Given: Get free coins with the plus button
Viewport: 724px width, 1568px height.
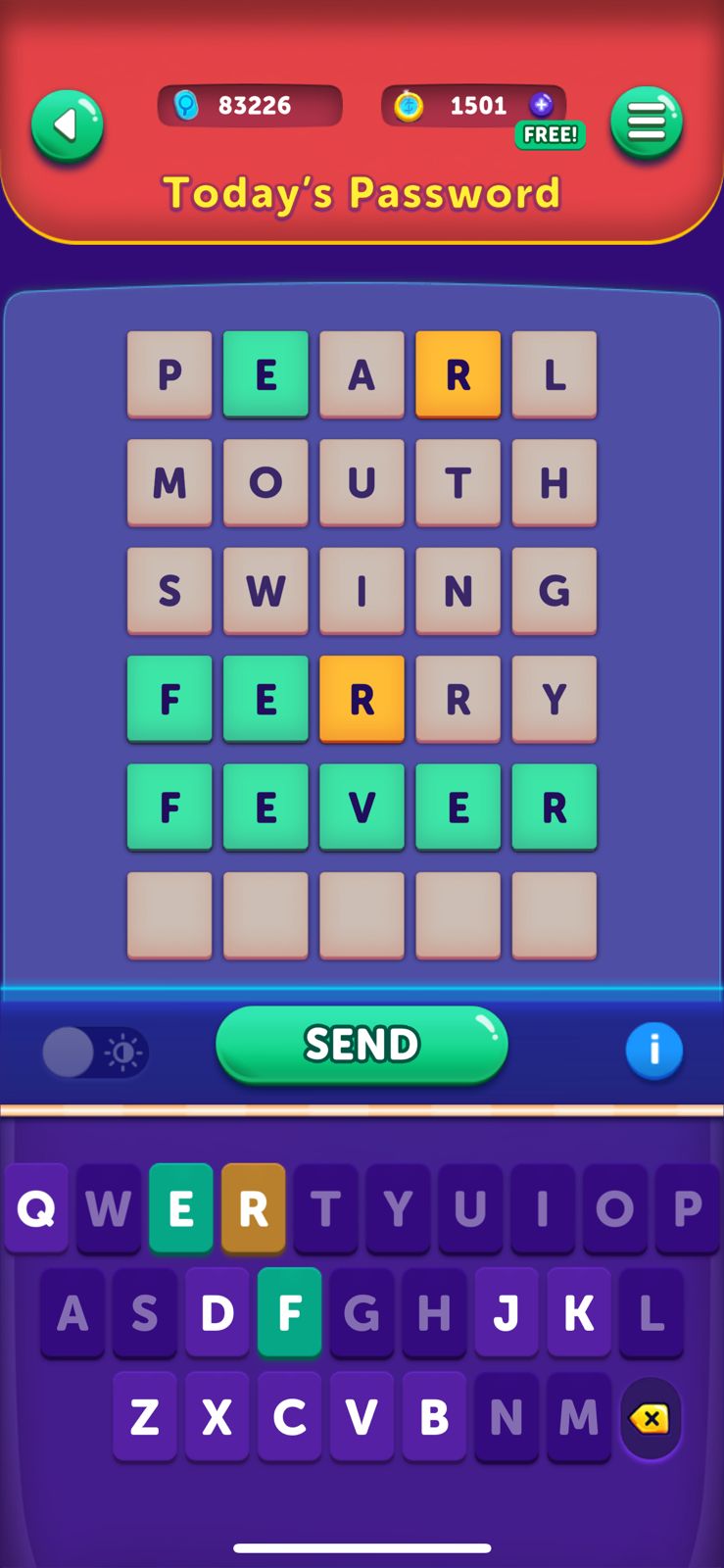Looking at the screenshot, I should tap(541, 105).
